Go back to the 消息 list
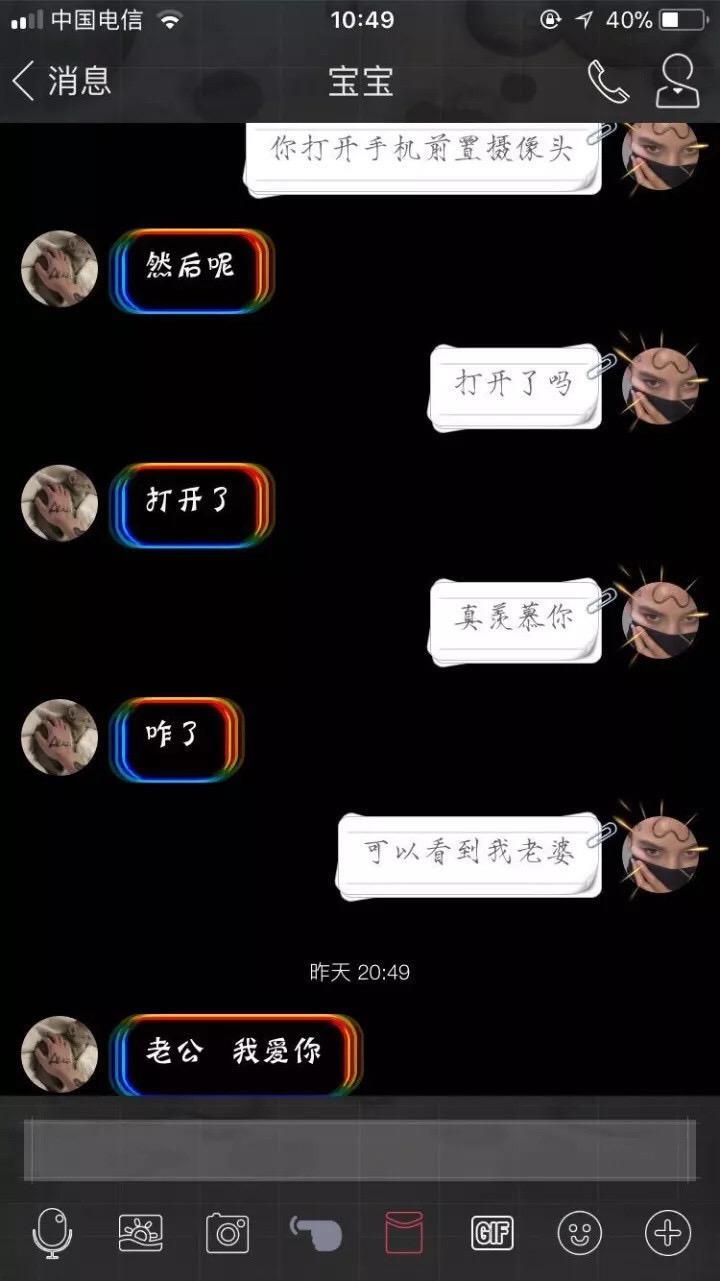Image resolution: width=720 pixels, height=1281 pixels. click(x=60, y=80)
